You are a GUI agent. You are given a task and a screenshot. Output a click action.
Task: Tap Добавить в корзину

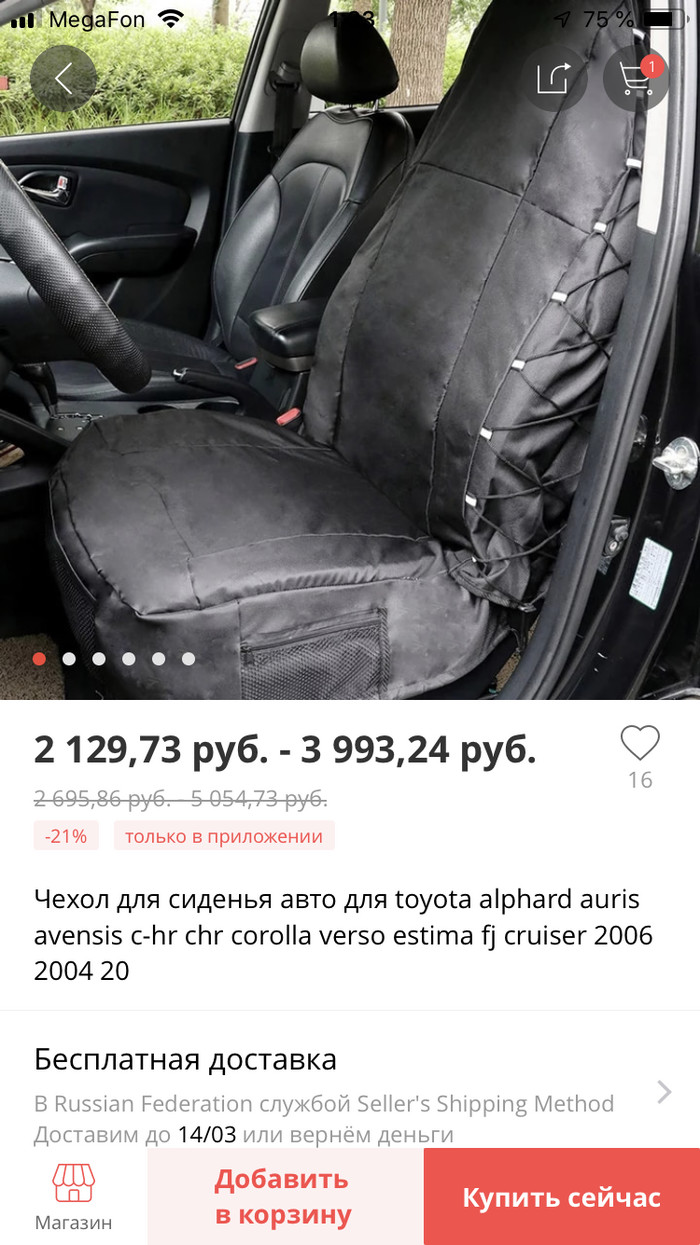[x=284, y=1196]
